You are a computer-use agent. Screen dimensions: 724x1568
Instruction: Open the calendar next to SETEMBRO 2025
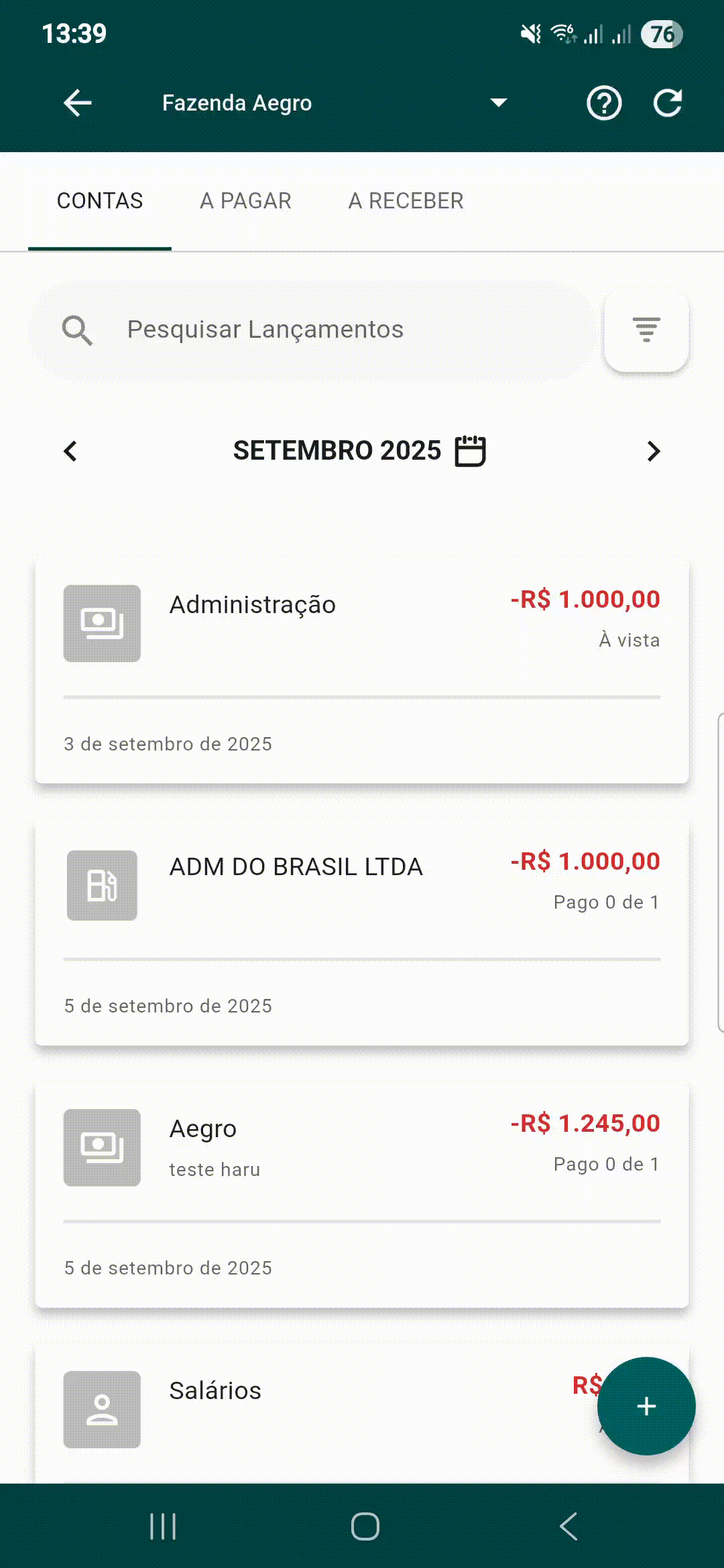click(471, 450)
